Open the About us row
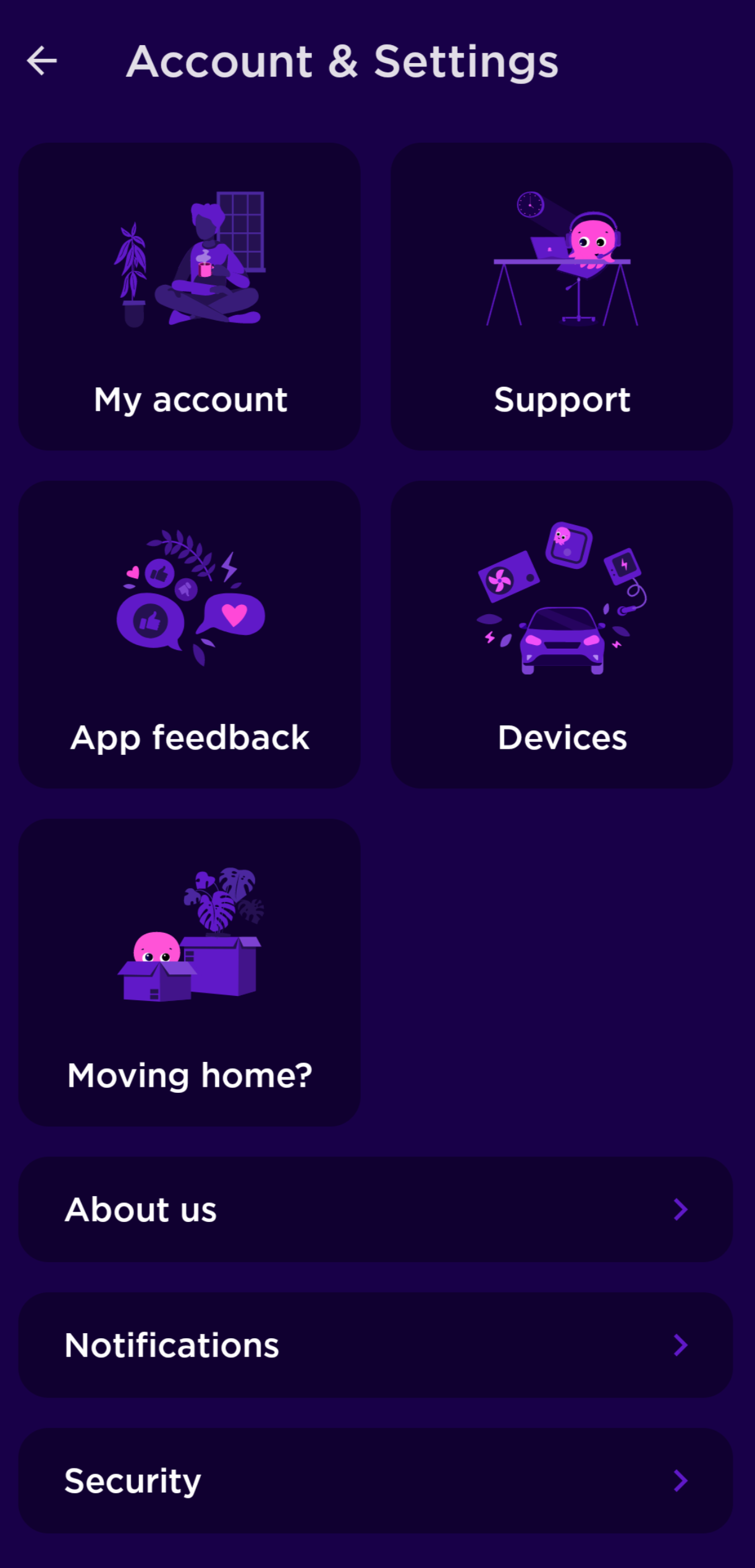This screenshot has height=1568, width=755. coord(376,1209)
